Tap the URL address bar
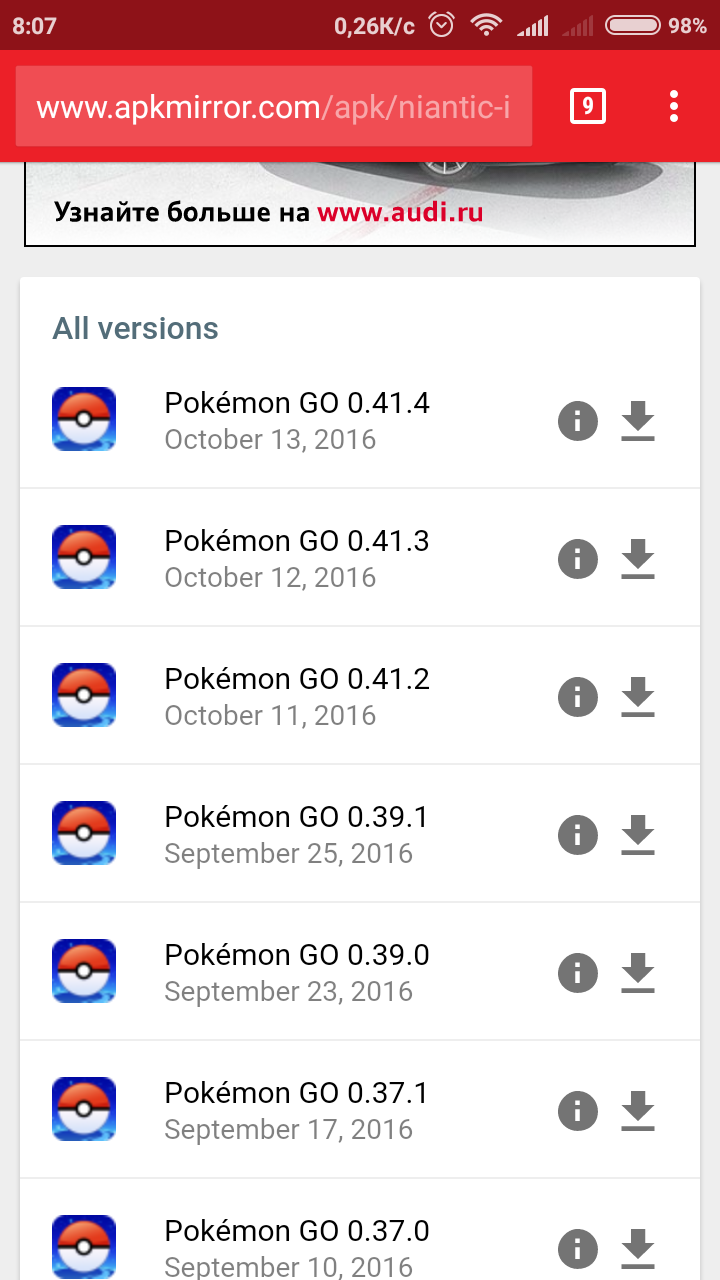The image size is (720, 1280). click(273, 106)
